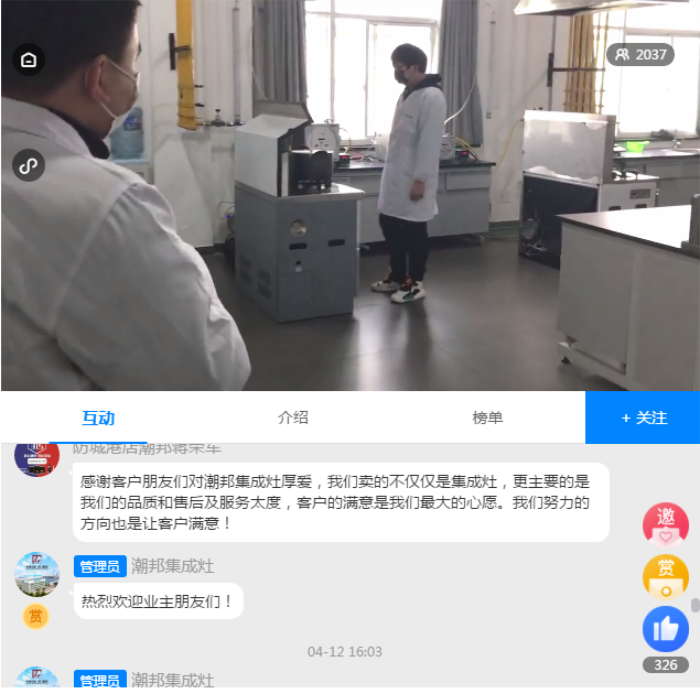The image size is (700, 694).
Task: Tap the yellow 赏 reward button
Action: (665, 576)
